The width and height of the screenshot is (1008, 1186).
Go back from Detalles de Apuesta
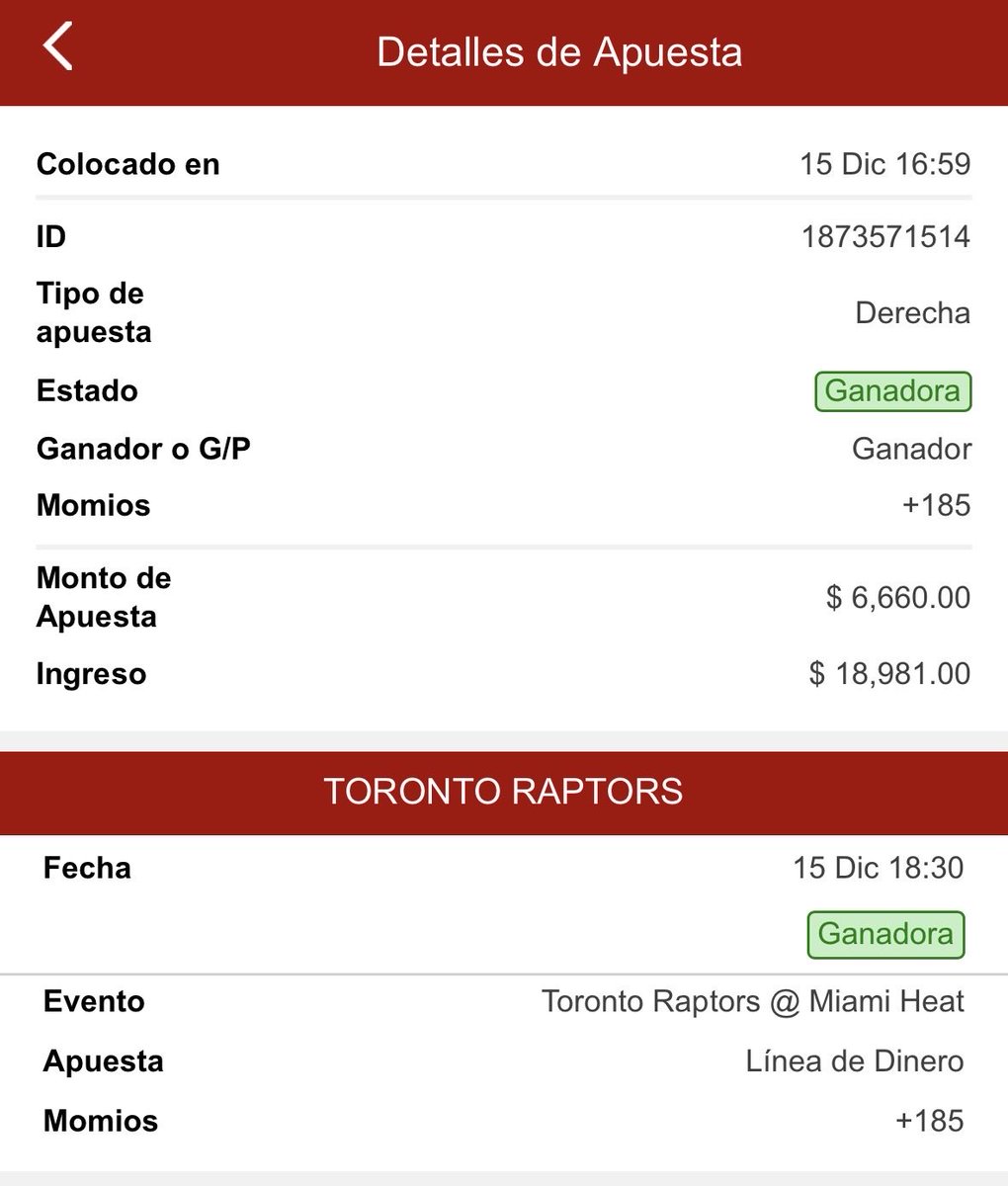(x=57, y=47)
